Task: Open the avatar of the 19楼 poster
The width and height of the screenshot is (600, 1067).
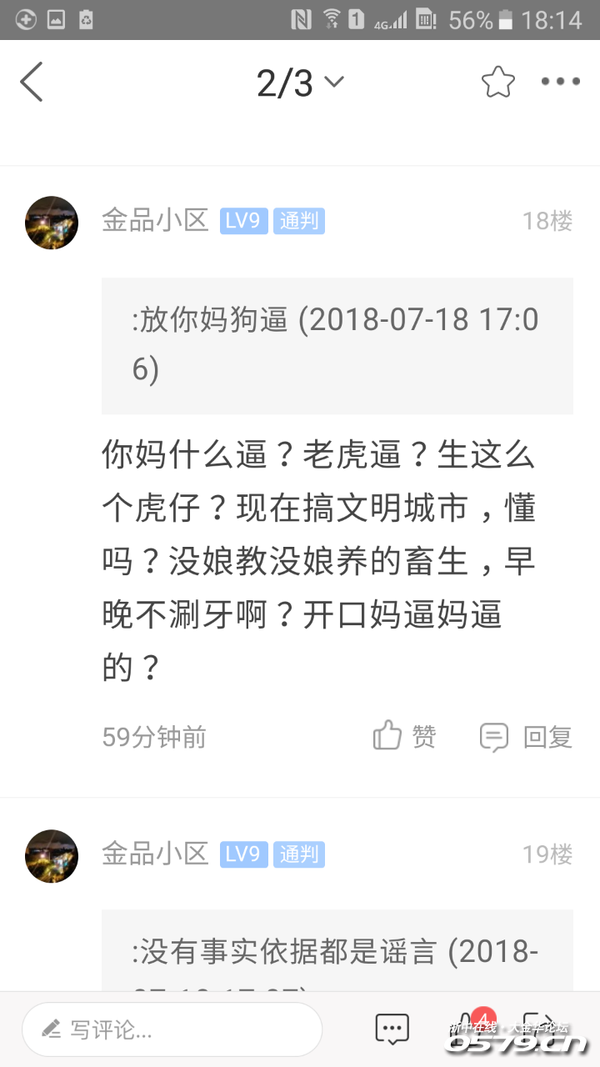Action: pos(51,856)
